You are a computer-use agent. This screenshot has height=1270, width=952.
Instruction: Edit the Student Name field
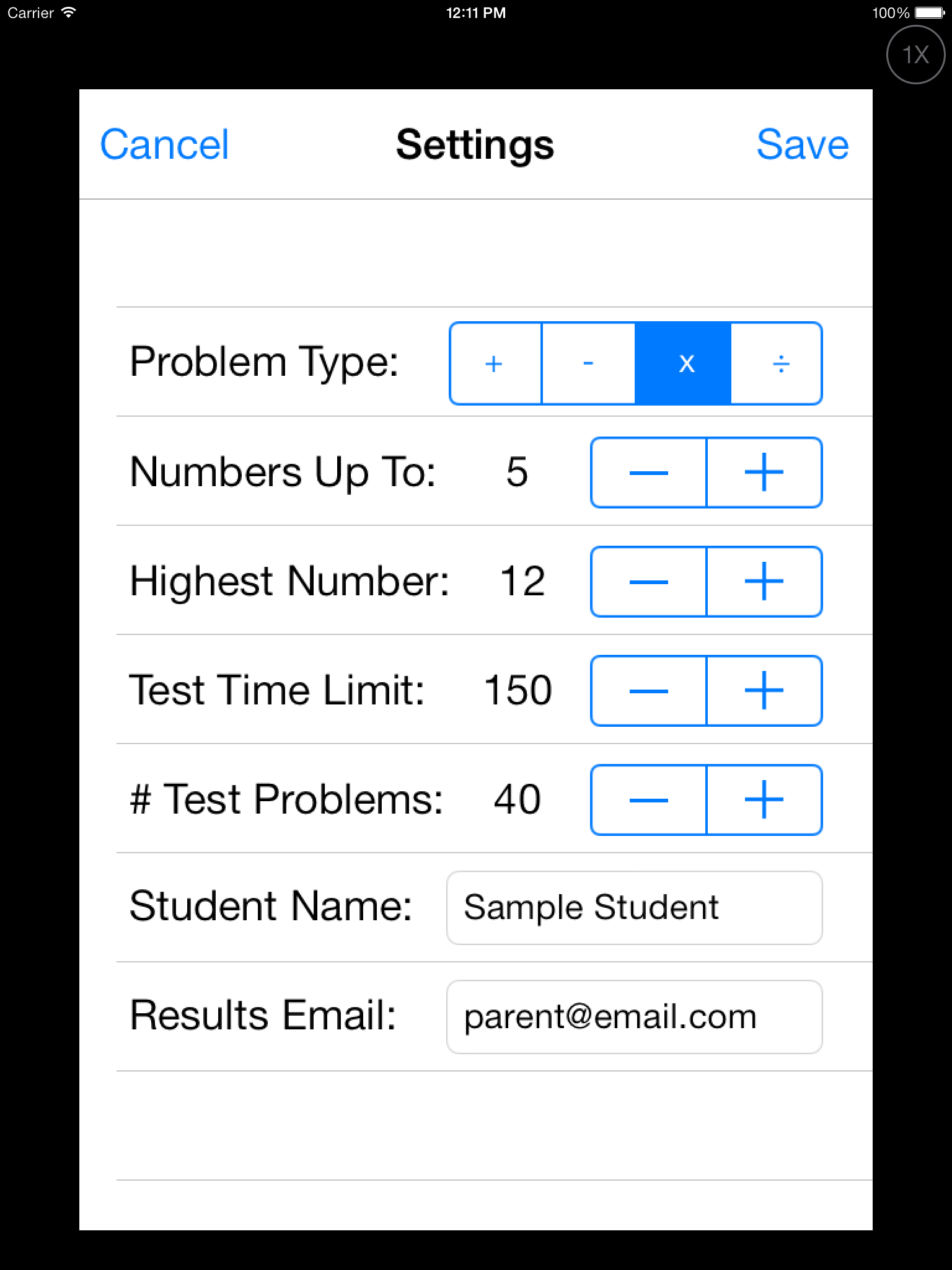pos(634,908)
